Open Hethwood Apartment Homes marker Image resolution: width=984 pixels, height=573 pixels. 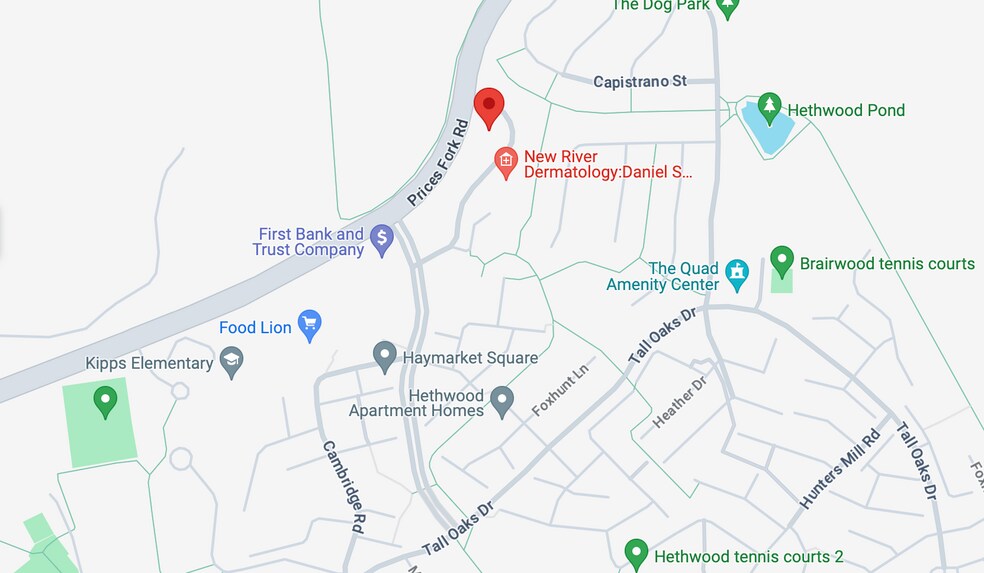502,402
